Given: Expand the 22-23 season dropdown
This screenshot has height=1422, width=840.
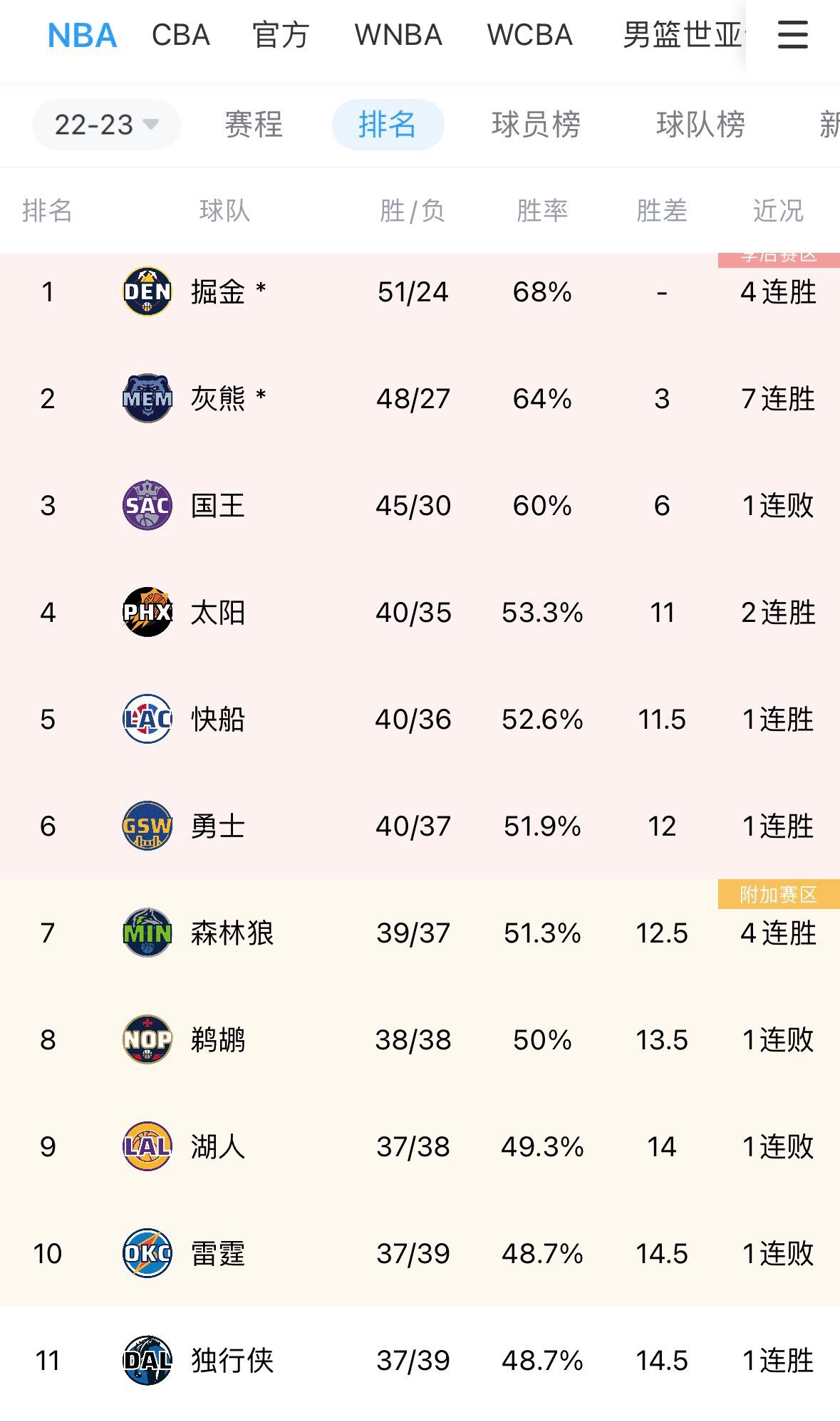Looking at the screenshot, I should (x=106, y=125).
